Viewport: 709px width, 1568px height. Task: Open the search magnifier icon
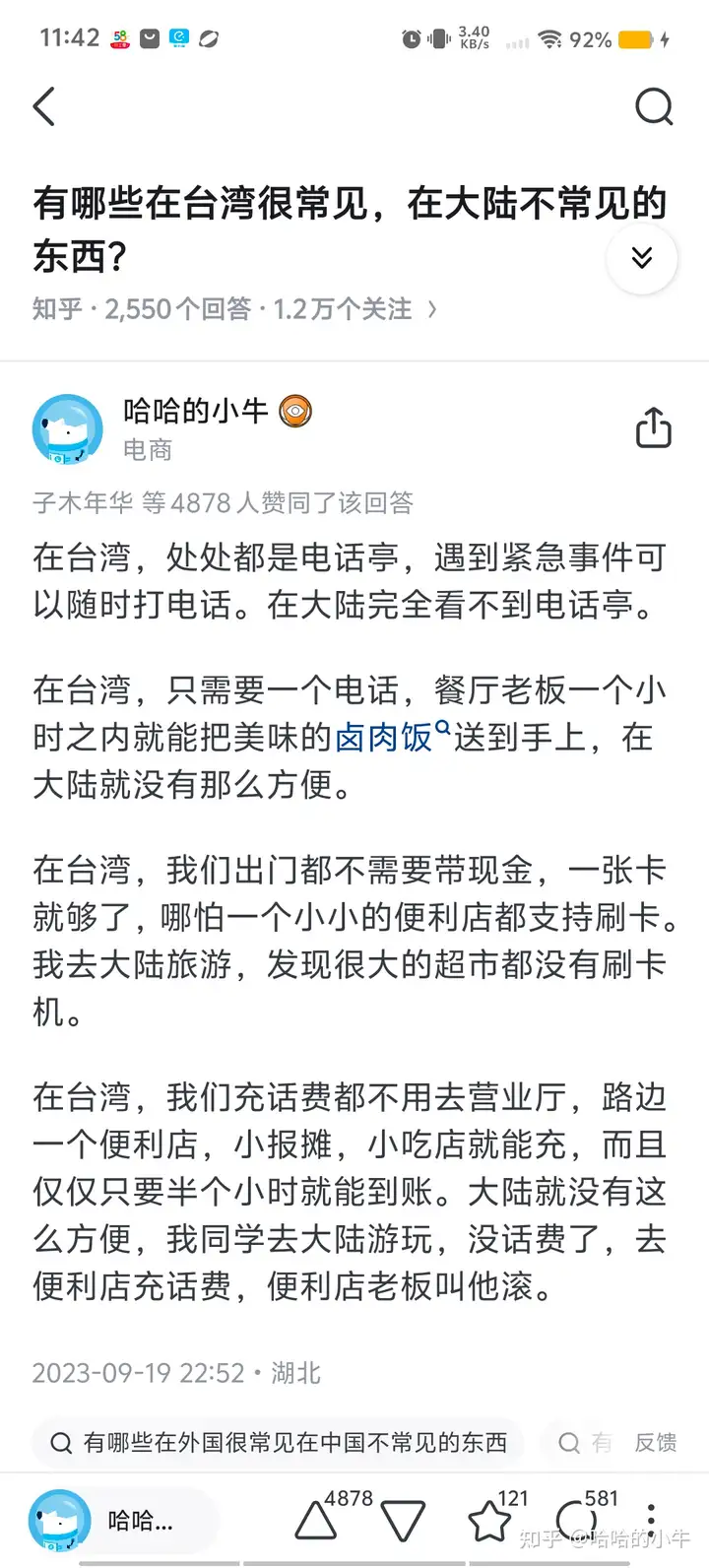pos(654,106)
